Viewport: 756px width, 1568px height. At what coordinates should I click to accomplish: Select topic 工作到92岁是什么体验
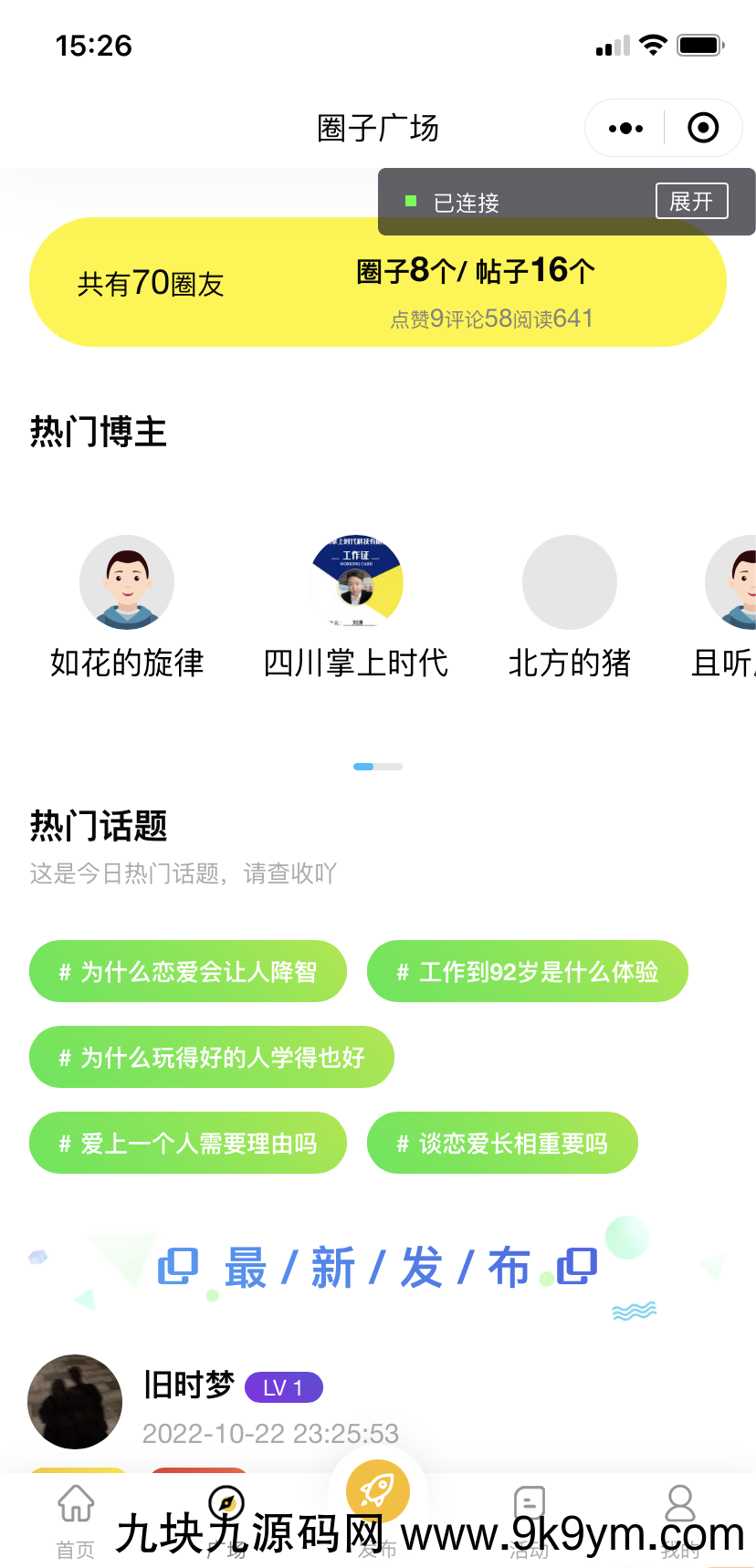527,971
